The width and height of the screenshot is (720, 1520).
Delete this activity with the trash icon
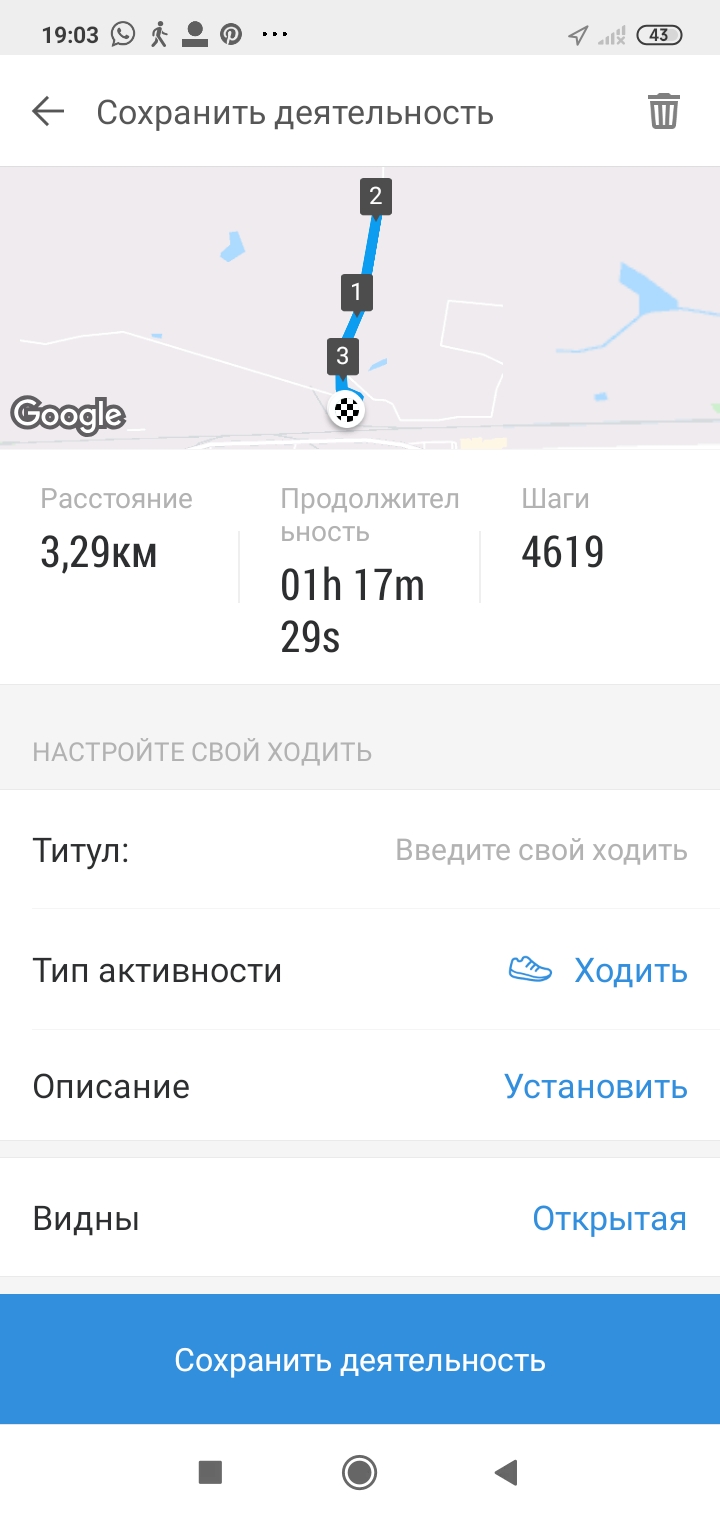(x=663, y=112)
